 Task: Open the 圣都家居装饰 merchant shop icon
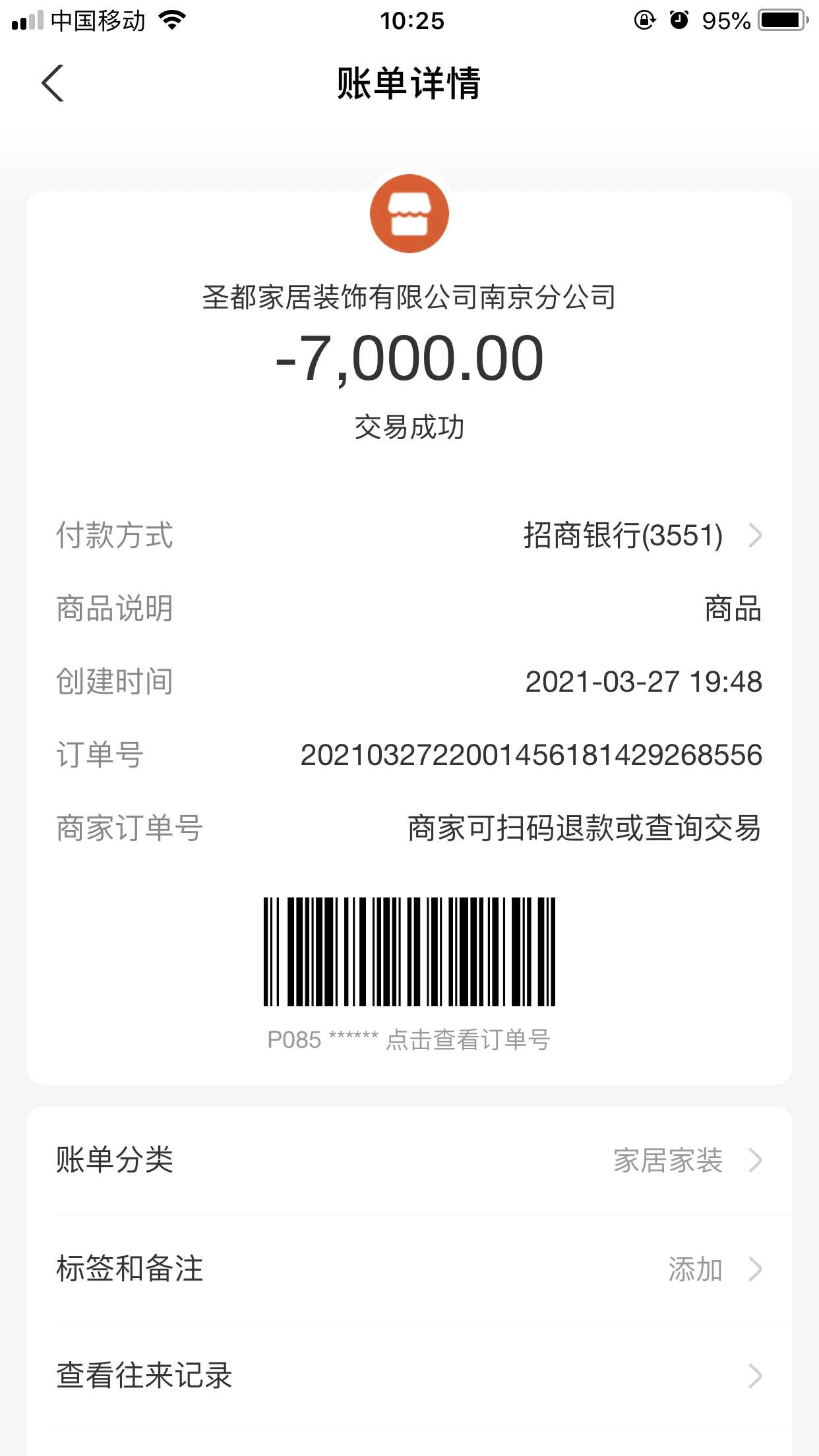click(409, 214)
